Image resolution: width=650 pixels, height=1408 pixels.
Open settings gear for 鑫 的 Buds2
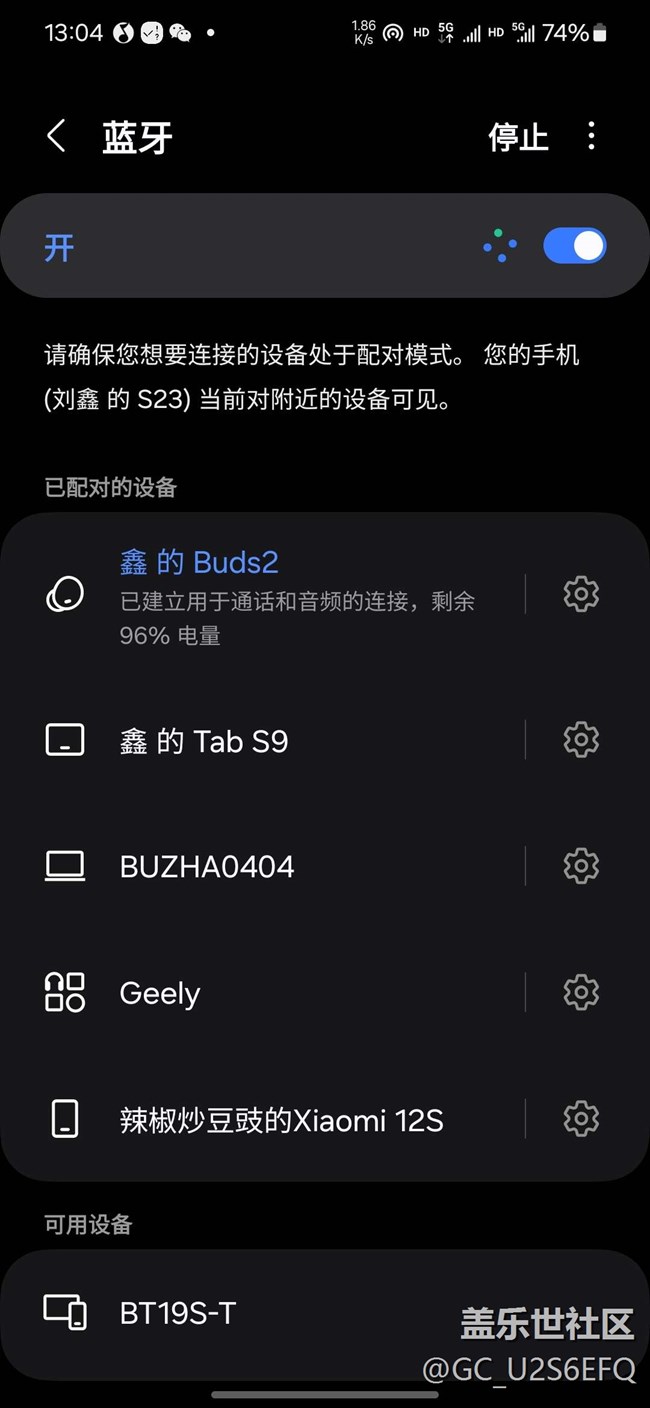click(x=581, y=594)
